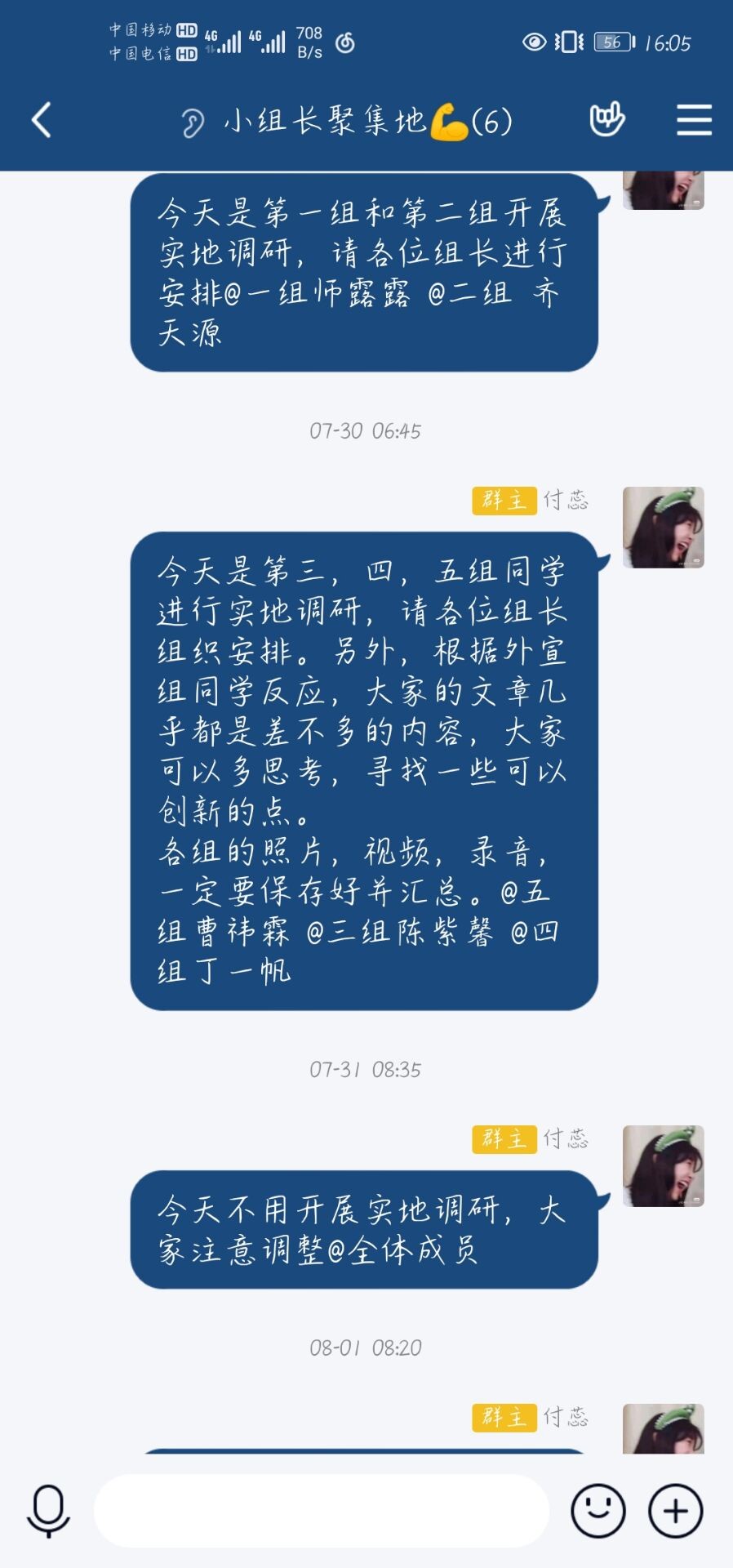Focus the message text field
This screenshot has width=733, height=1568.
[320, 1511]
